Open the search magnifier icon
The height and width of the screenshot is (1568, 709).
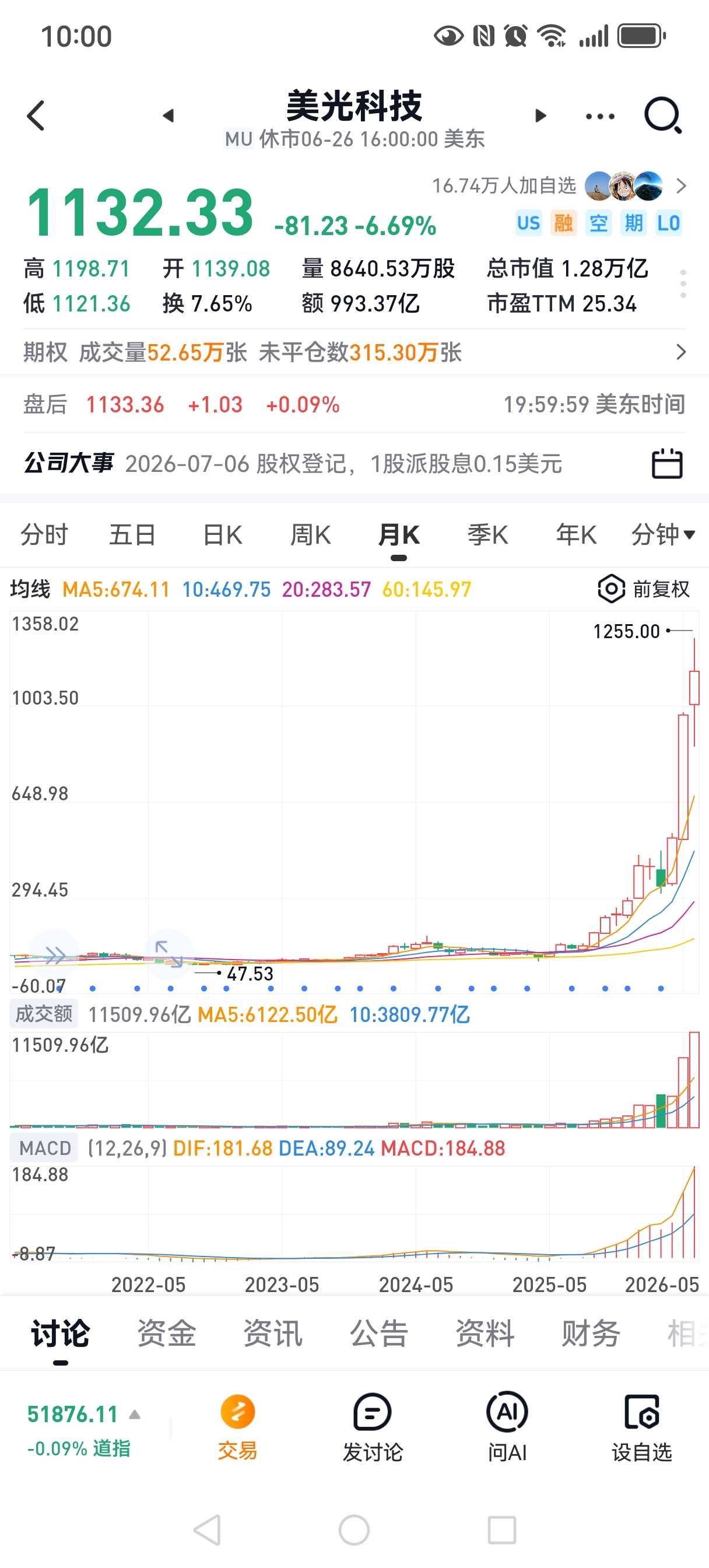pos(663,115)
